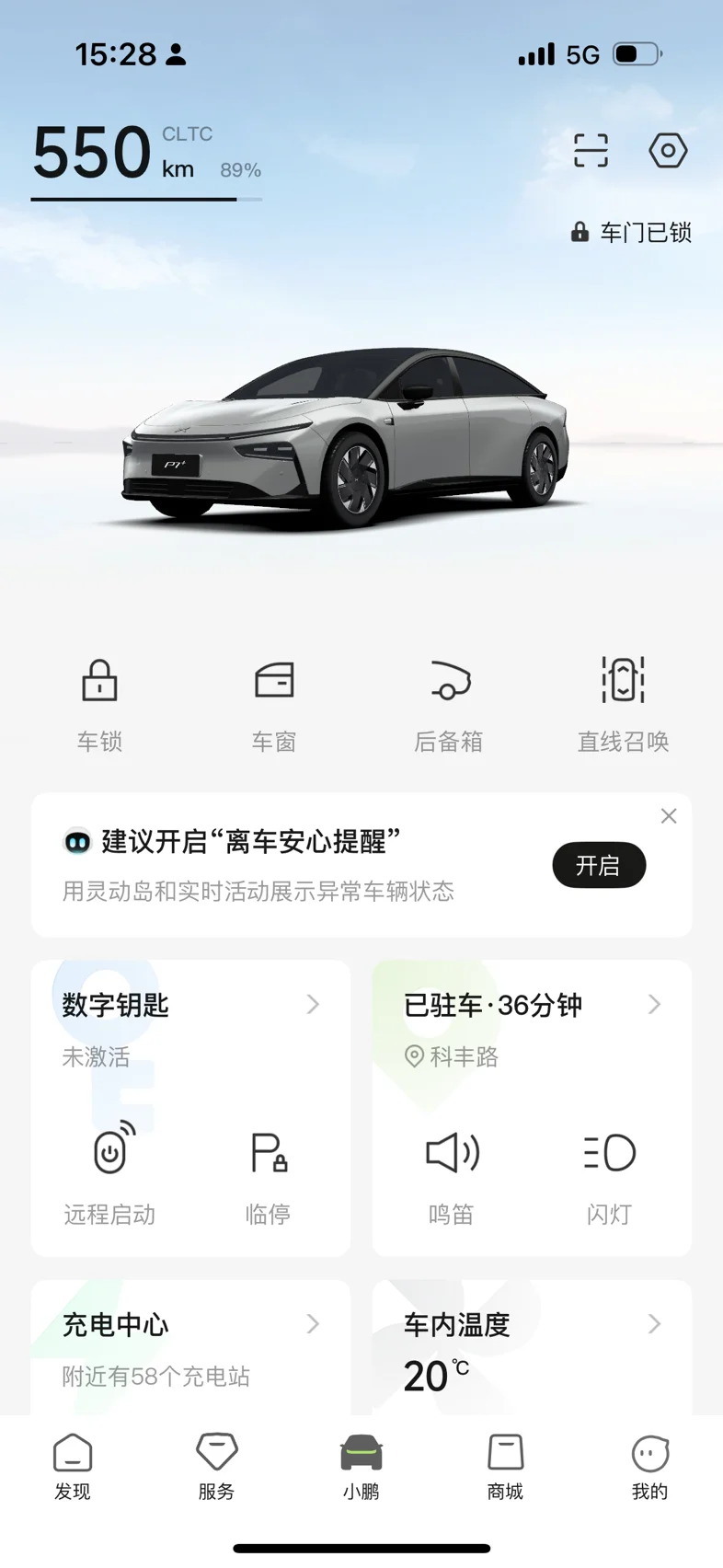
Task: Open the 车窗 window control
Action: tap(274, 703)
